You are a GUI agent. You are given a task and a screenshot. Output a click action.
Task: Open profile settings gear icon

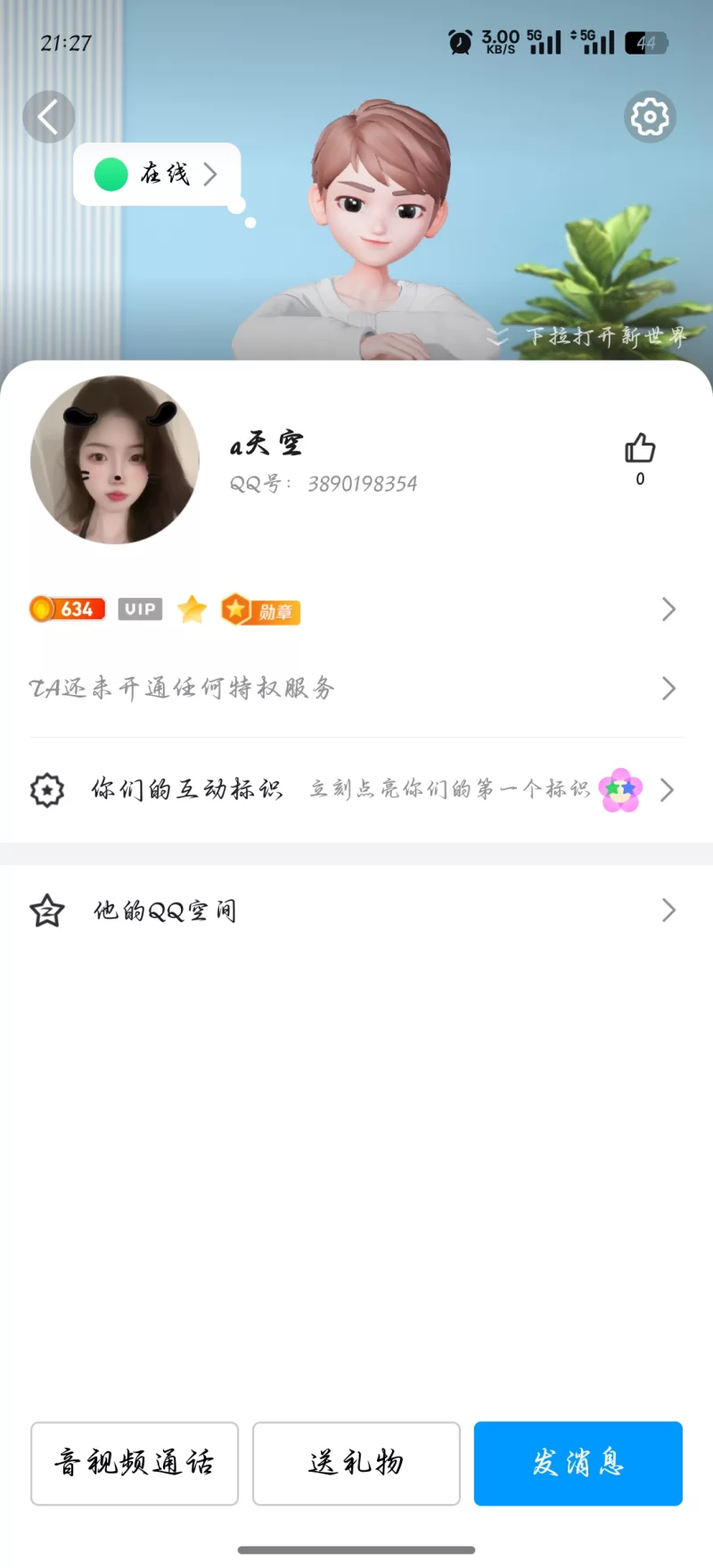(650, 117)
